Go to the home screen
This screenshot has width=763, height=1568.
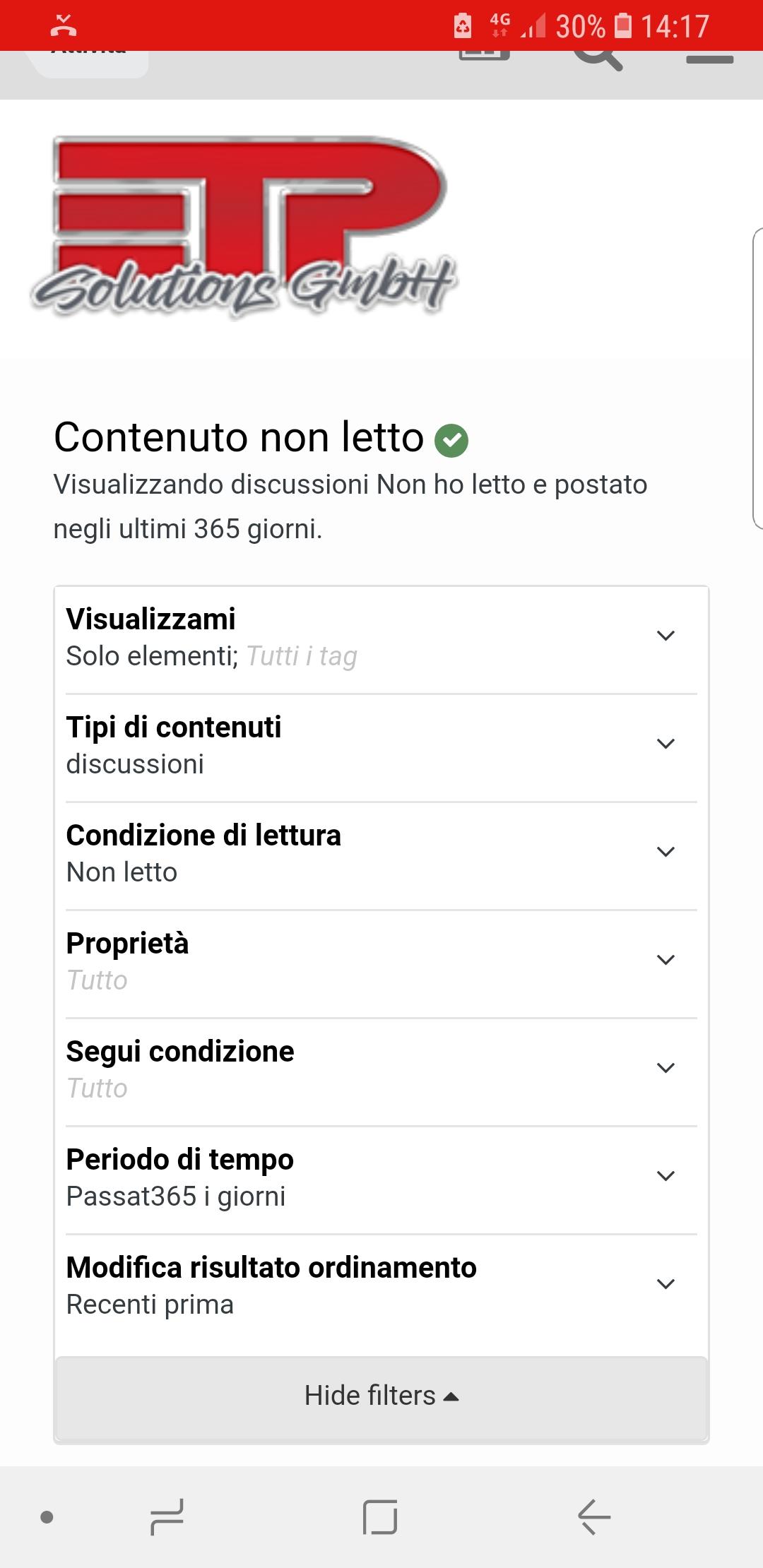[380, 1516]
